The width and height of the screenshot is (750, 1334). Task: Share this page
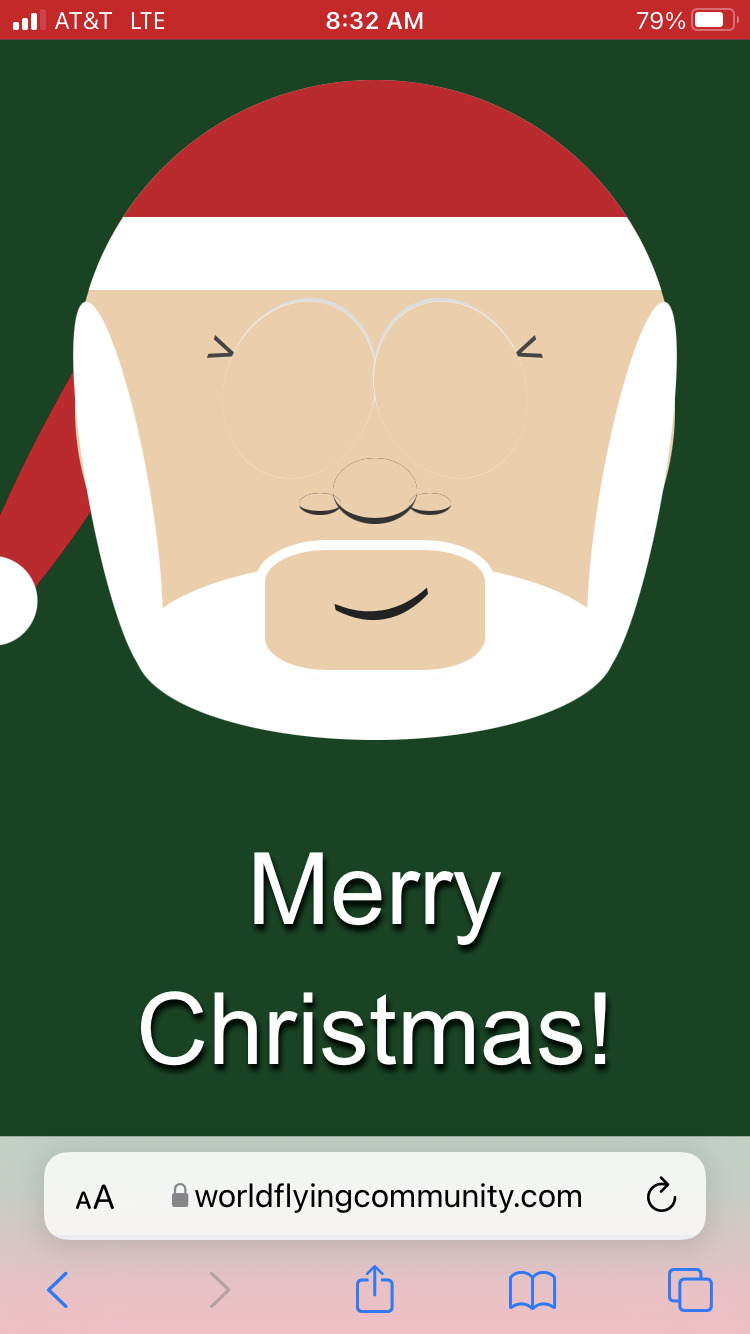[x=375, y=1288]
